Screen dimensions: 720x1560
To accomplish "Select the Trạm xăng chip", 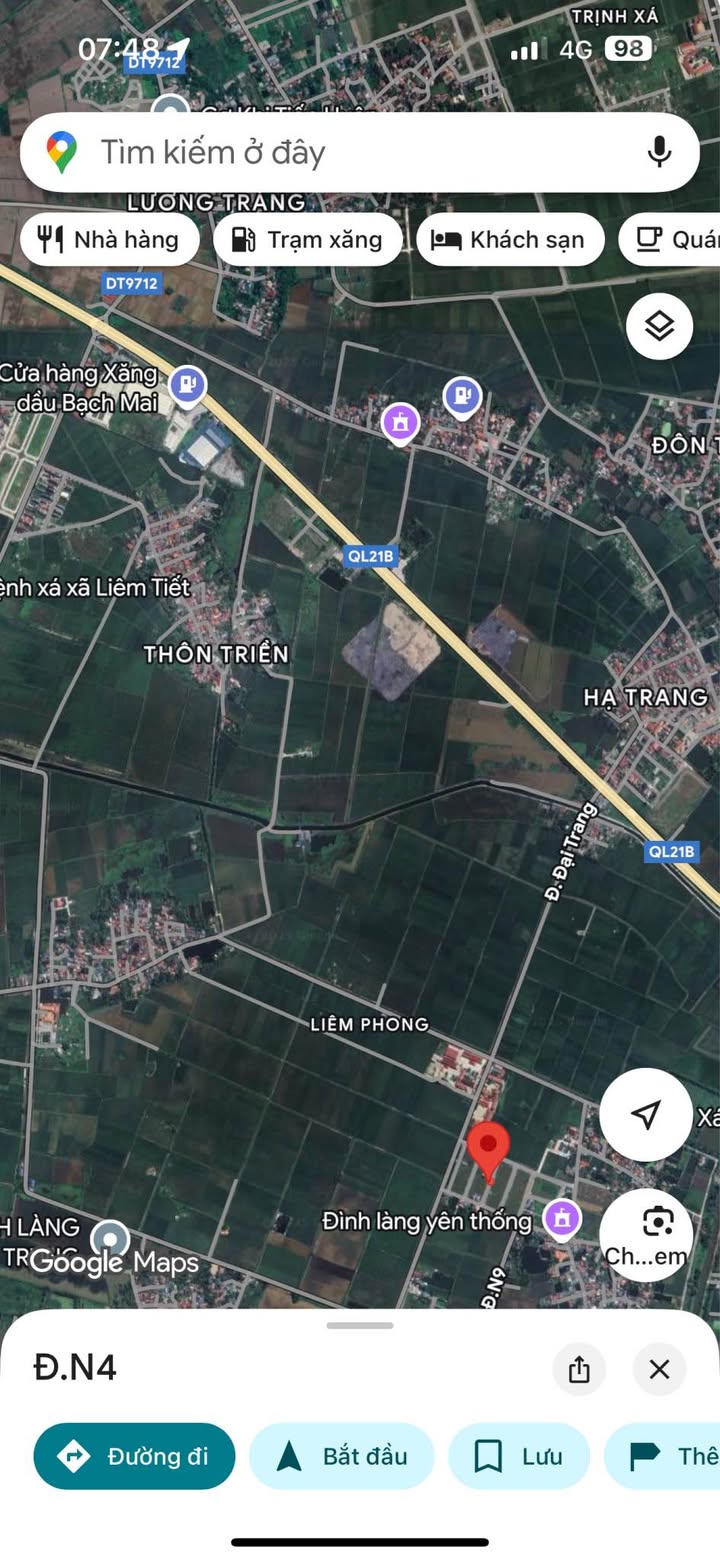I will pos(308,240).
